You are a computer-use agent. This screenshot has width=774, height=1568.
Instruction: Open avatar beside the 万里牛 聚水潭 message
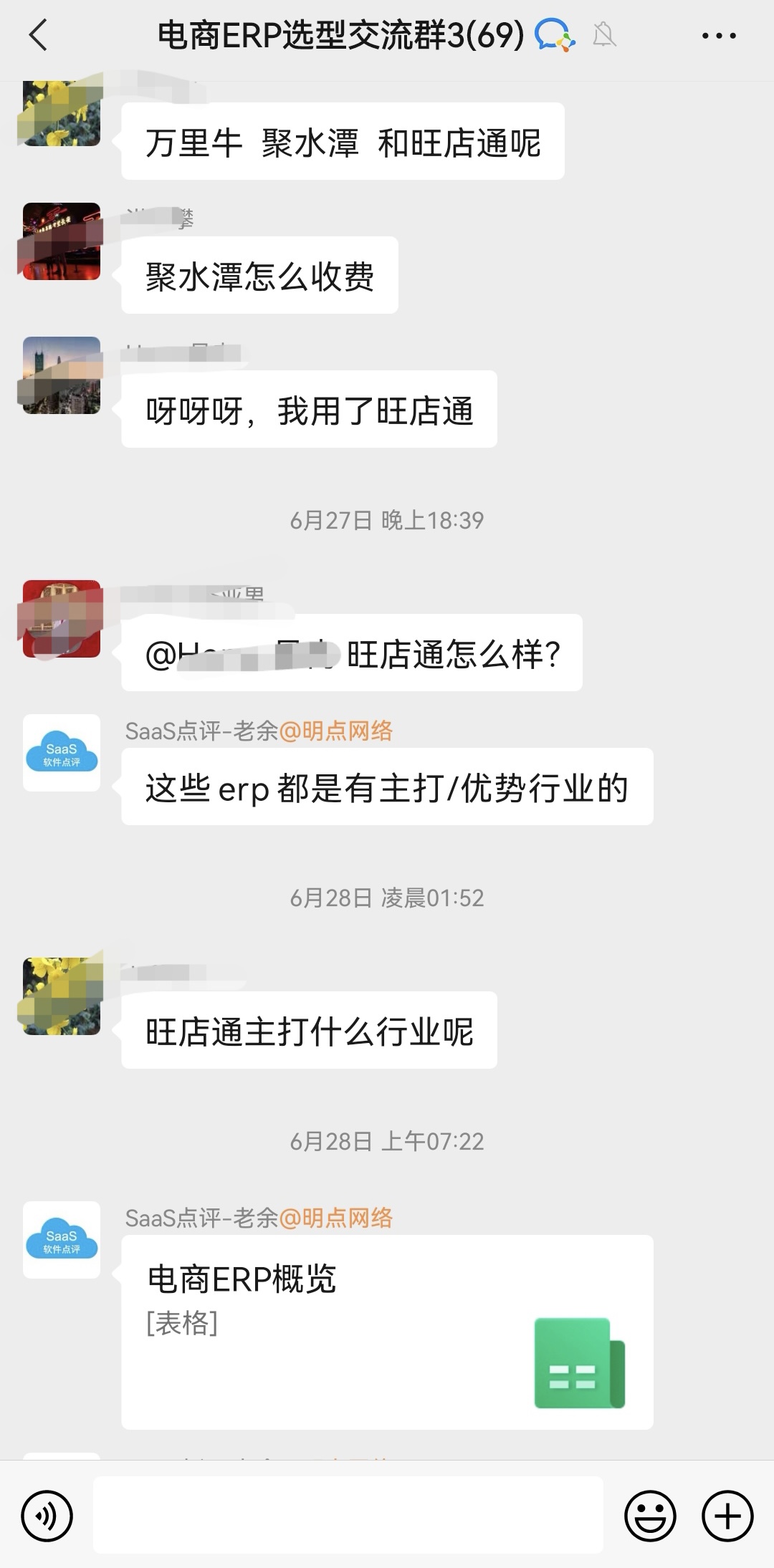pyautogui.click(x=62, y=112)
